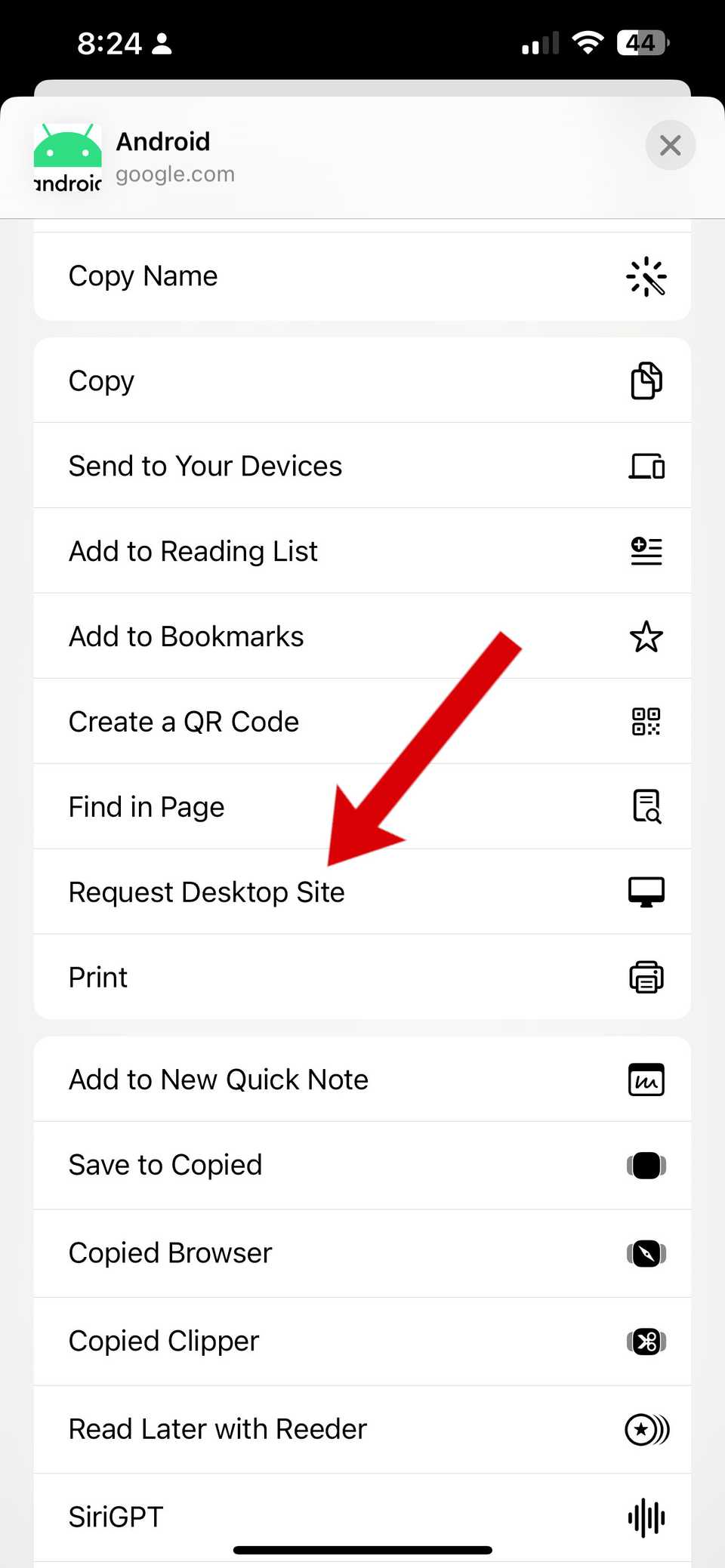Add to New Quick Note

point(362,1080)
